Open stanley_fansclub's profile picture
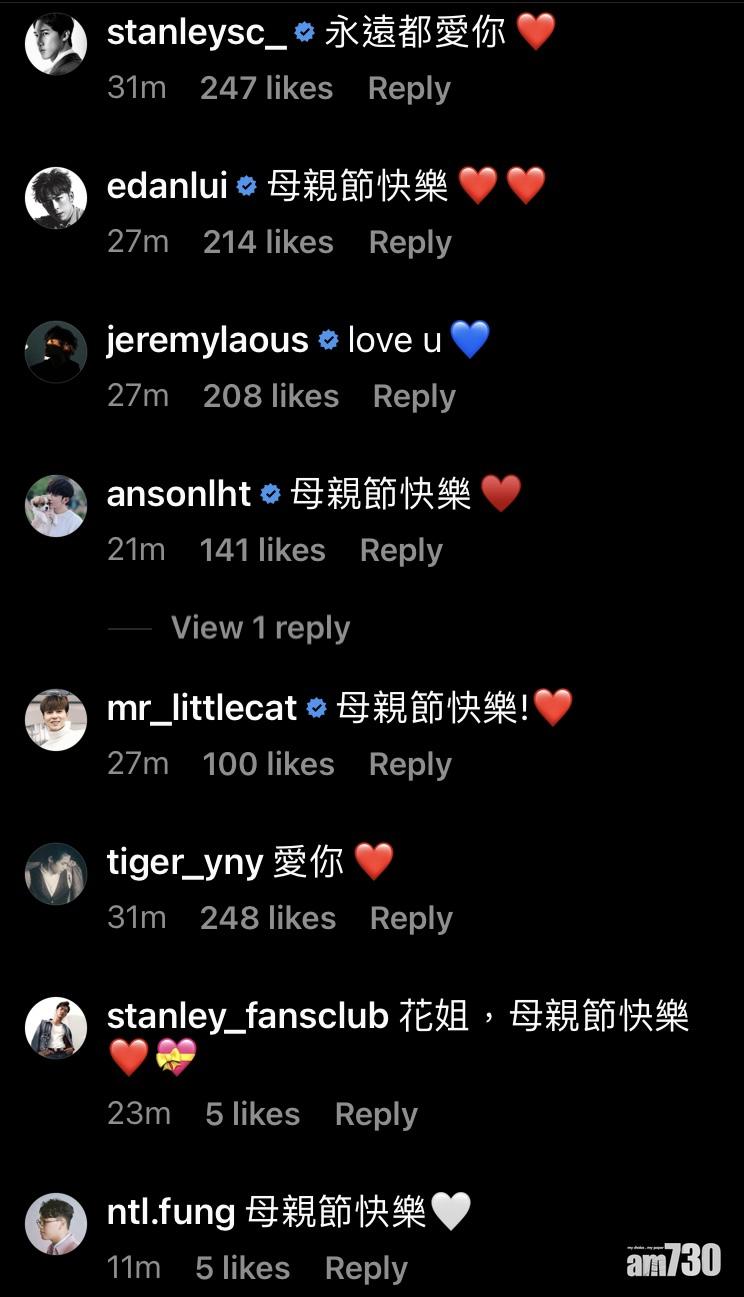This screenshot has height=1297, width=744. [56, 1028]
